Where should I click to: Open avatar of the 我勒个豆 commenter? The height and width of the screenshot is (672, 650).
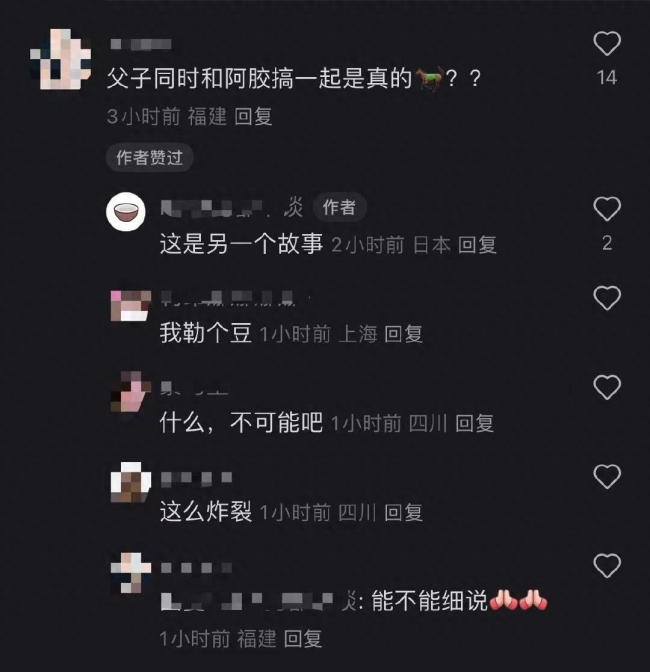130,307
